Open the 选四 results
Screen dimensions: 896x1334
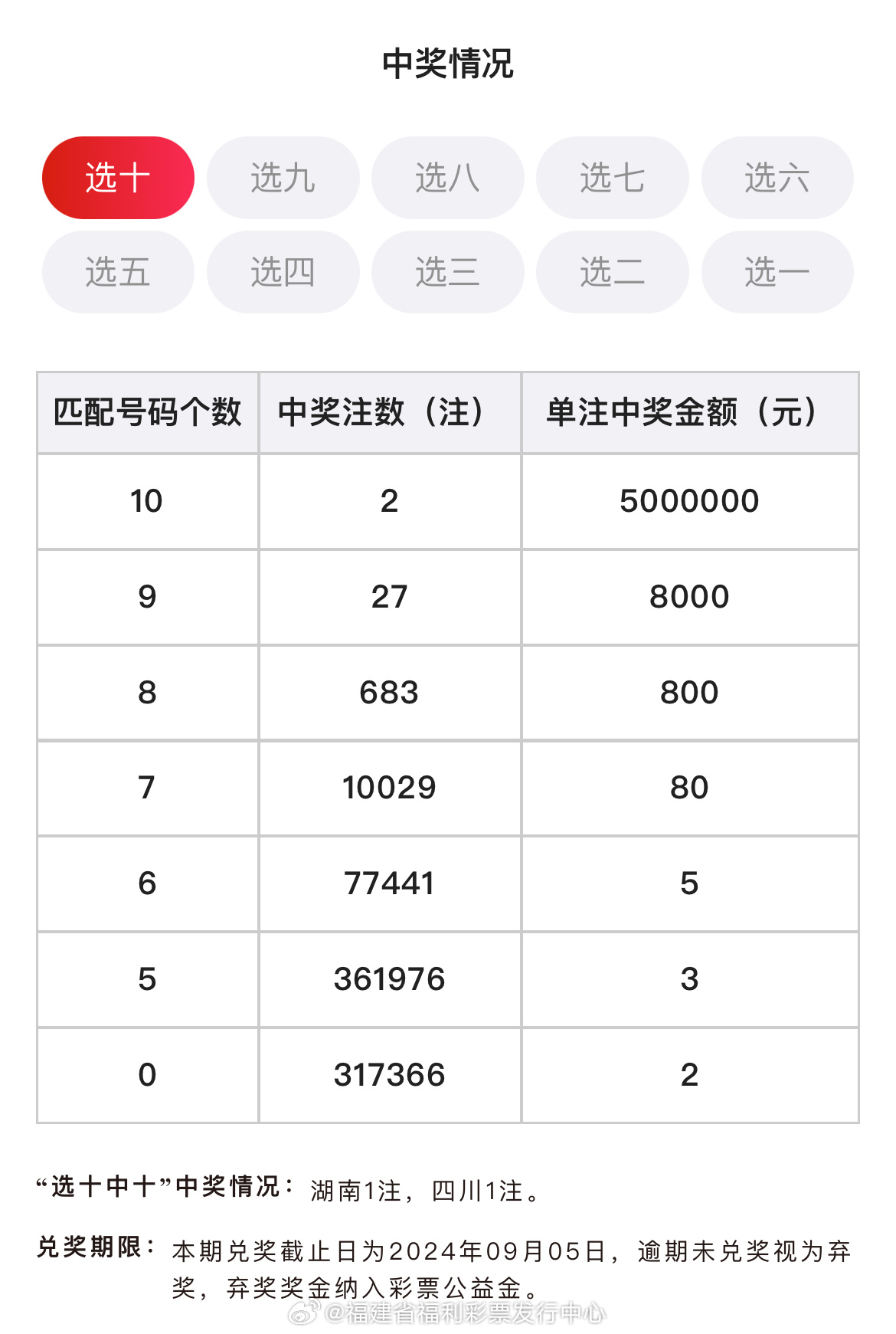283,272
